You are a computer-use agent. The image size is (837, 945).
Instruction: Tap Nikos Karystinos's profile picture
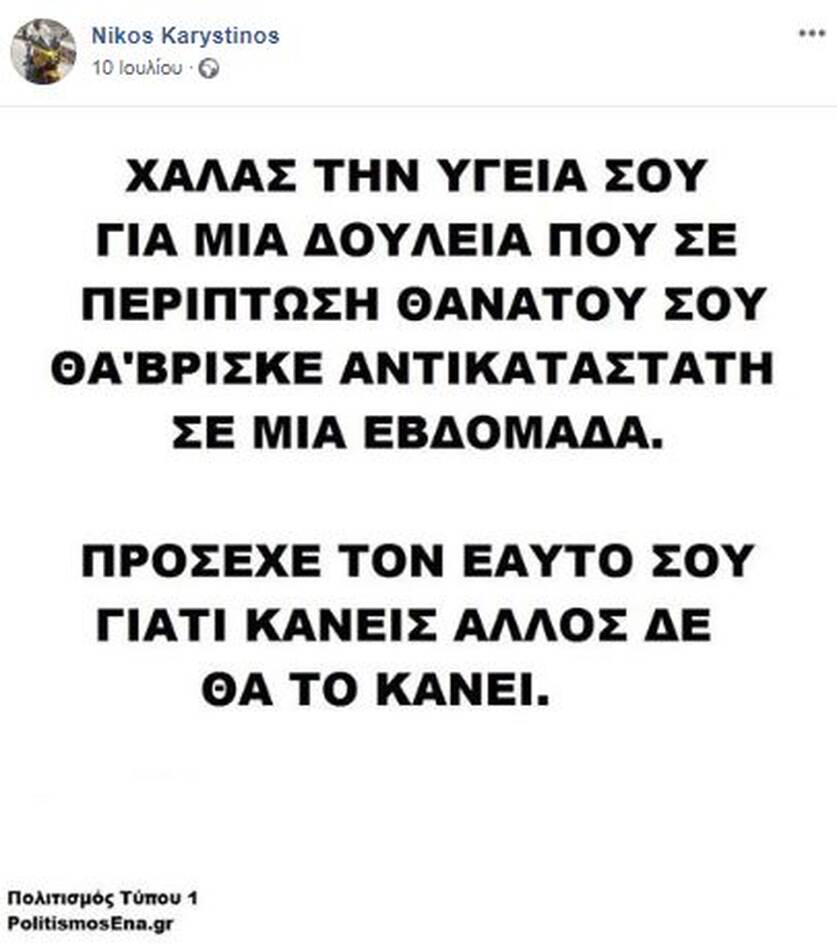pyautogui.click(x=43, y=51)
